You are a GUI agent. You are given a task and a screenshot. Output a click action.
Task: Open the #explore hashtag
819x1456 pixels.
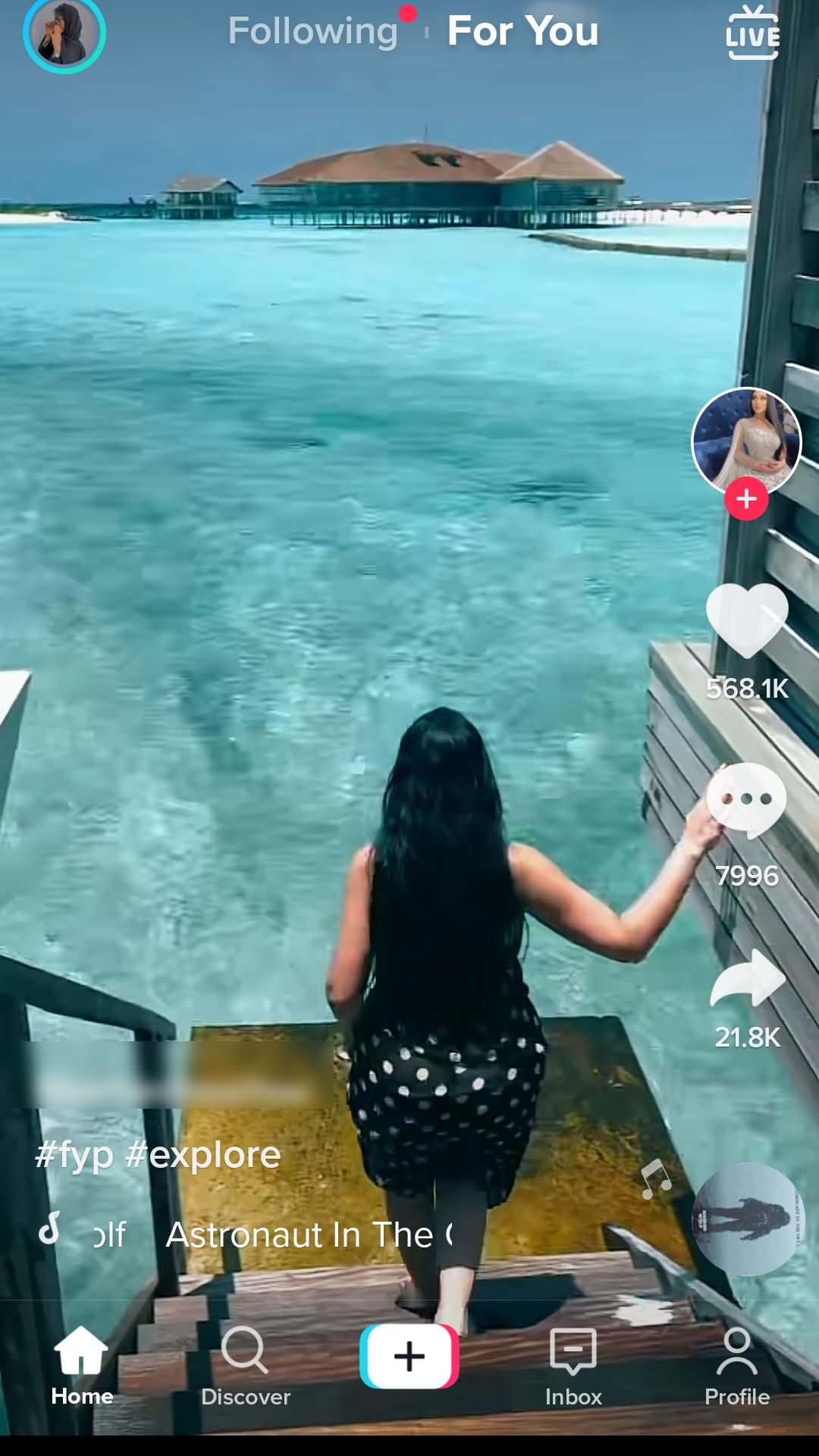pos(203,1156)
